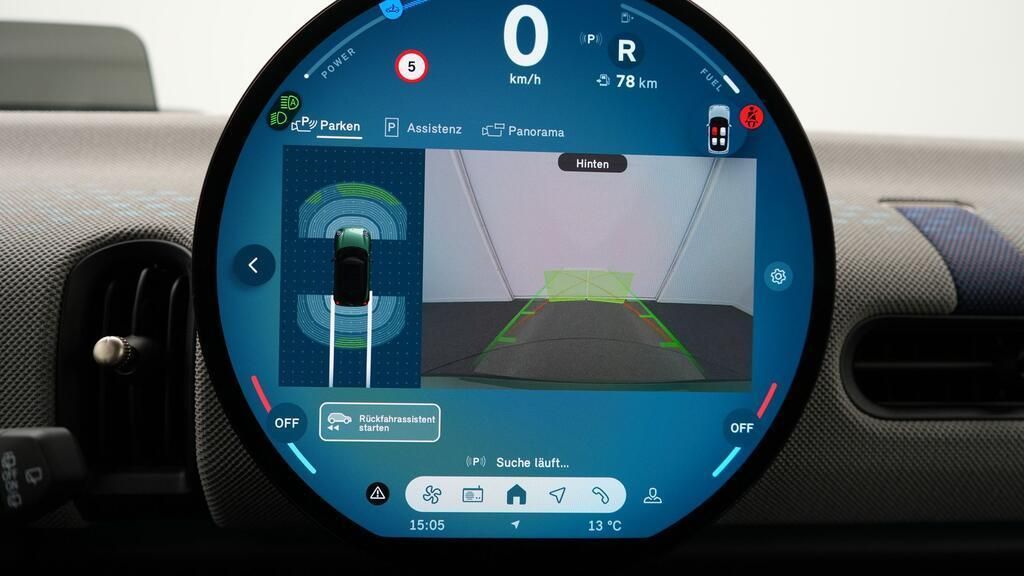
Task: Switch to the Panorama tab
Action: tap(523, 131)
